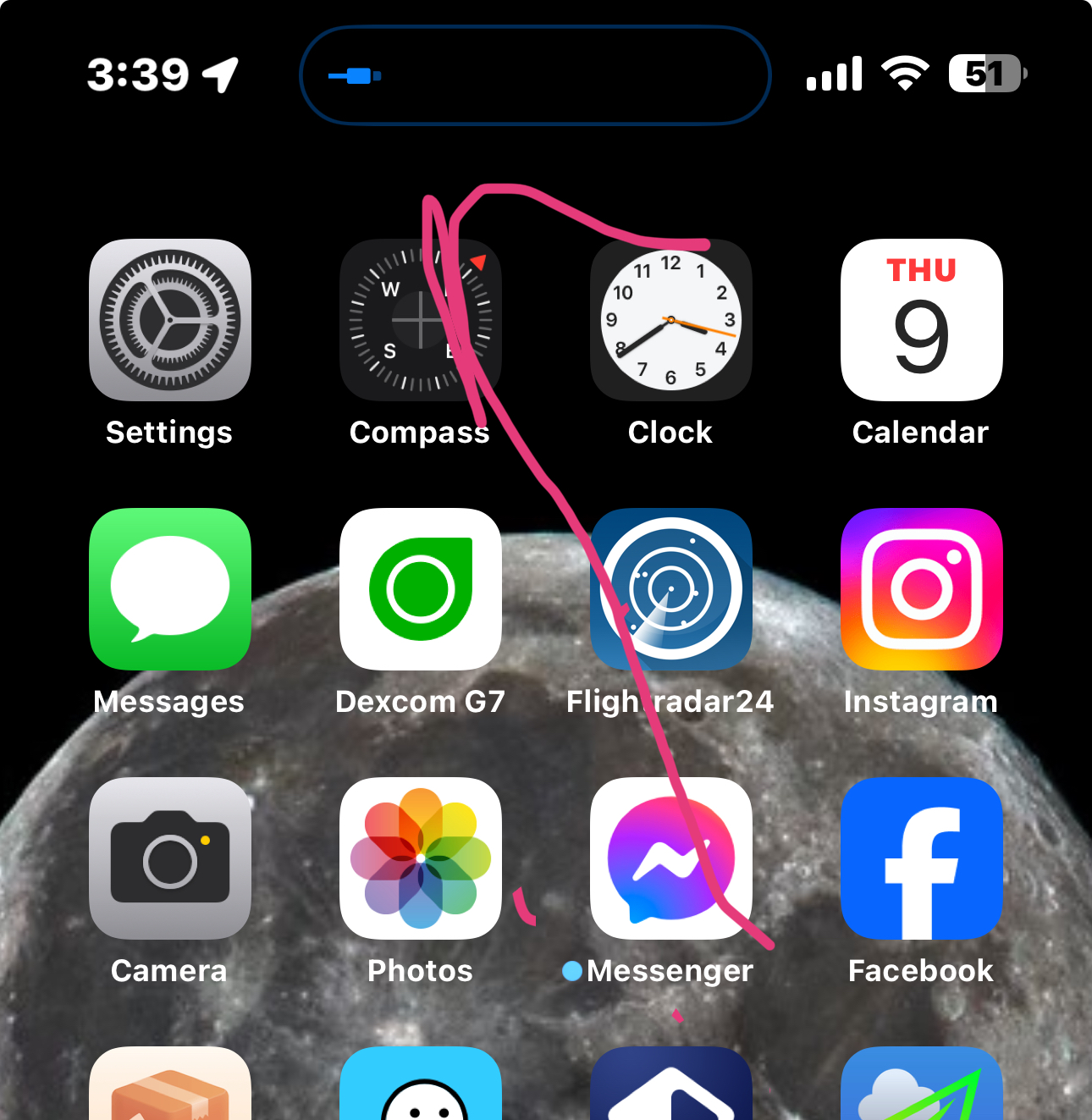Open the Settings app
1092x1120 pixels.
[x=169, y=320]
